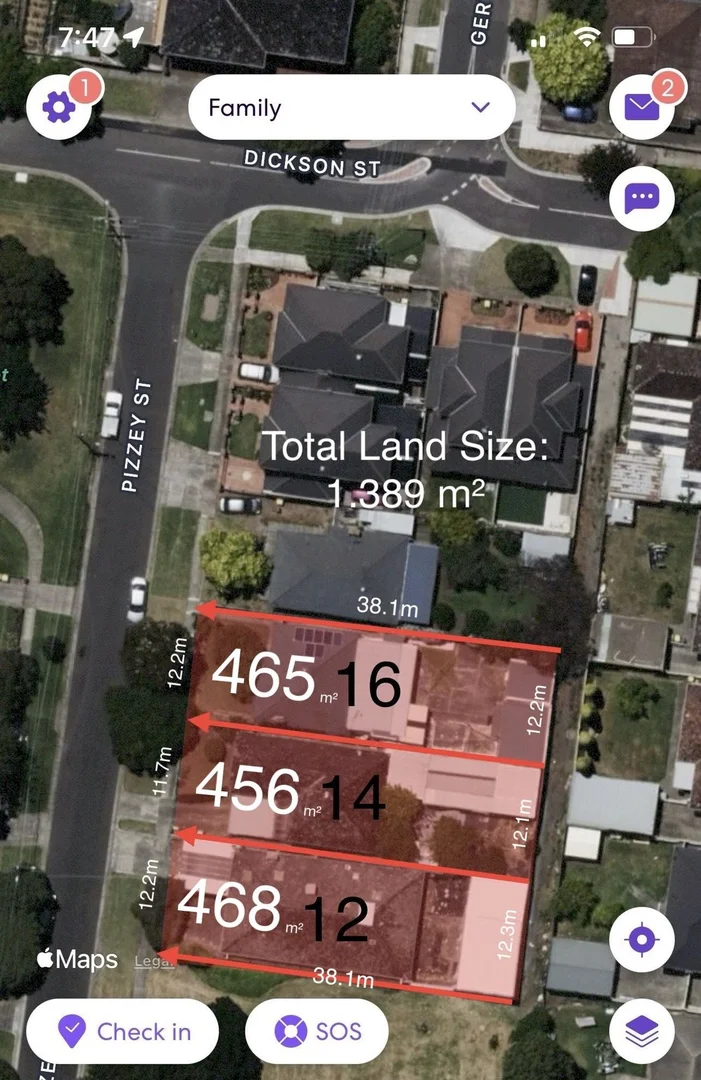This screenshot has height=1080, width=701.
Task: Open the Legal link on the map
Action: [x=154, y=961]
